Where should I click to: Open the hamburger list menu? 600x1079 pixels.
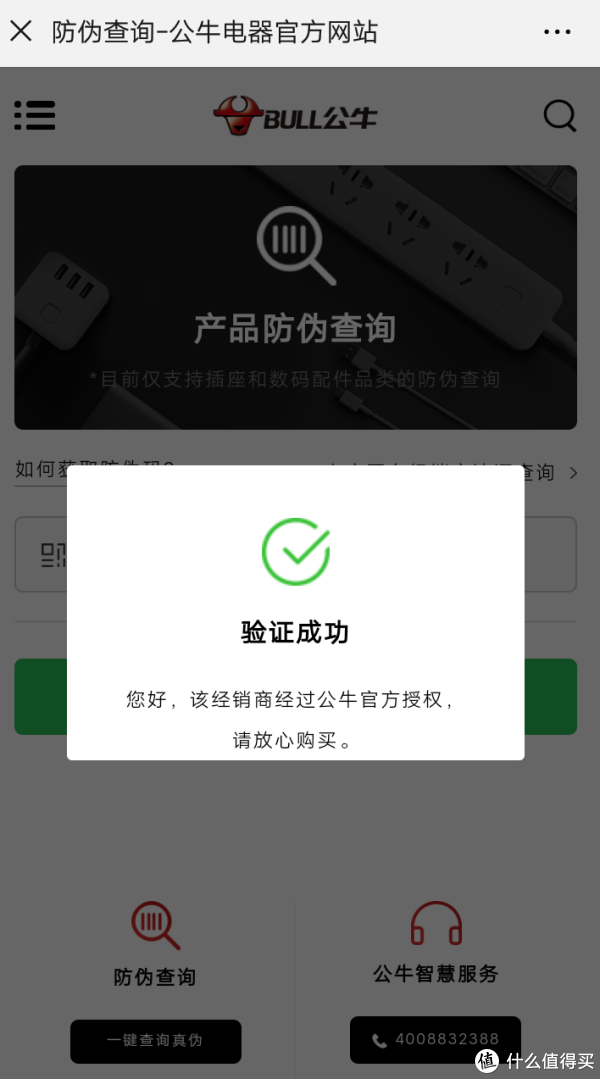pyautogui.click(x=35, y=115)
